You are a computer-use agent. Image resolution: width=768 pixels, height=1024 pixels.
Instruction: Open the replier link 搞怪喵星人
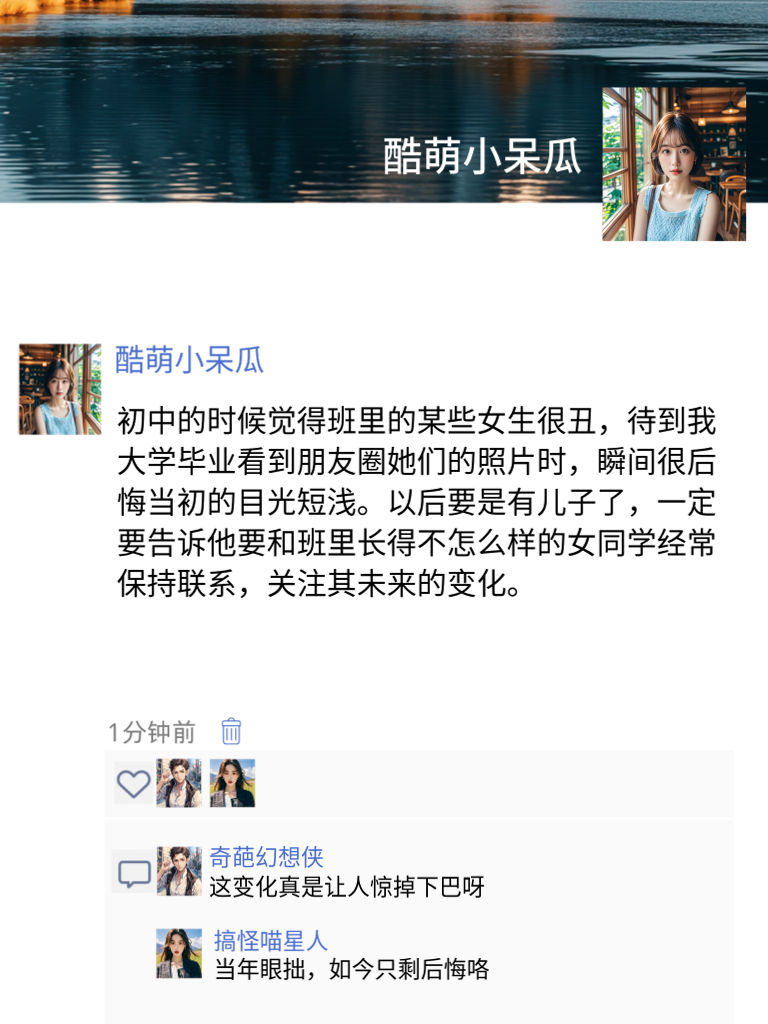pyautogui.click(x=268, y=936)
